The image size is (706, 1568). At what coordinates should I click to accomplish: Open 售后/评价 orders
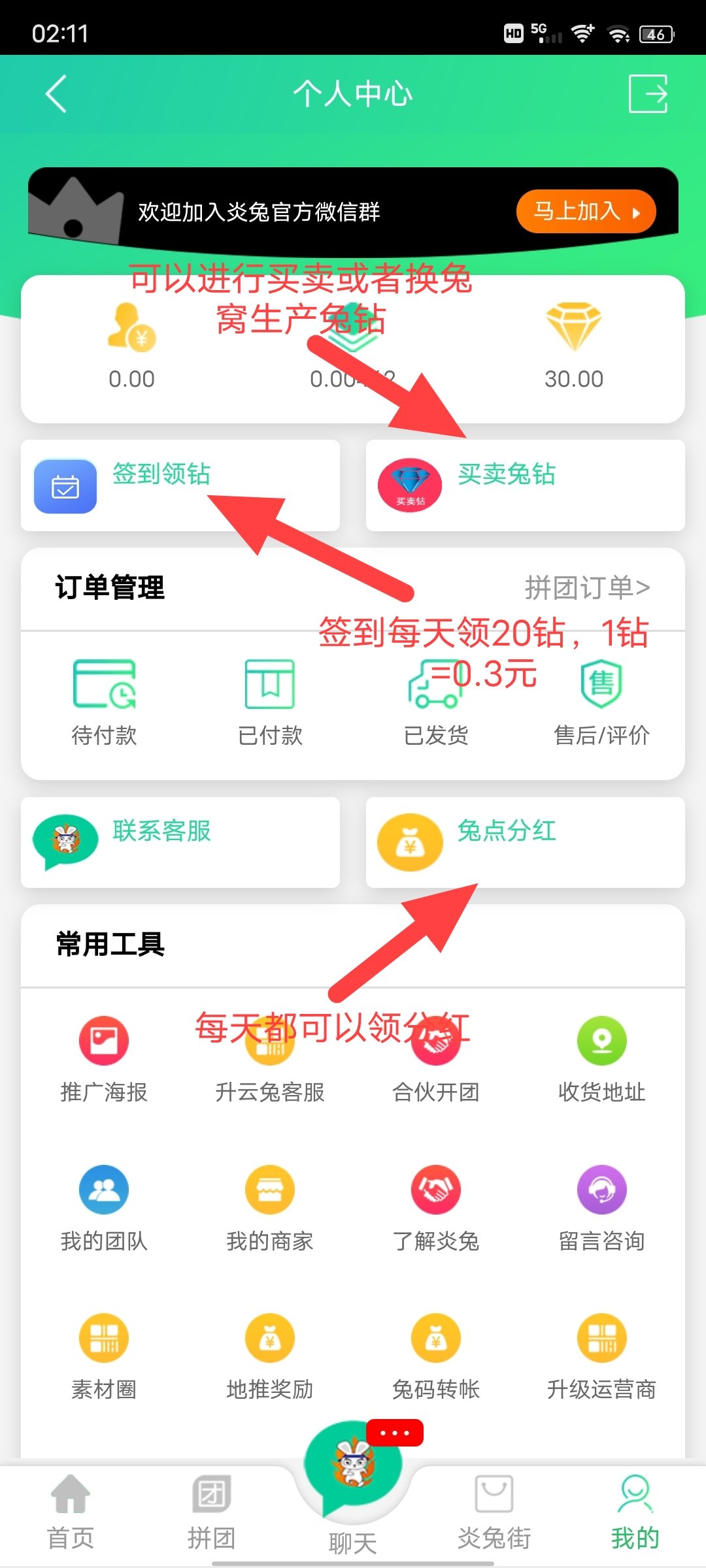[601, 702]
